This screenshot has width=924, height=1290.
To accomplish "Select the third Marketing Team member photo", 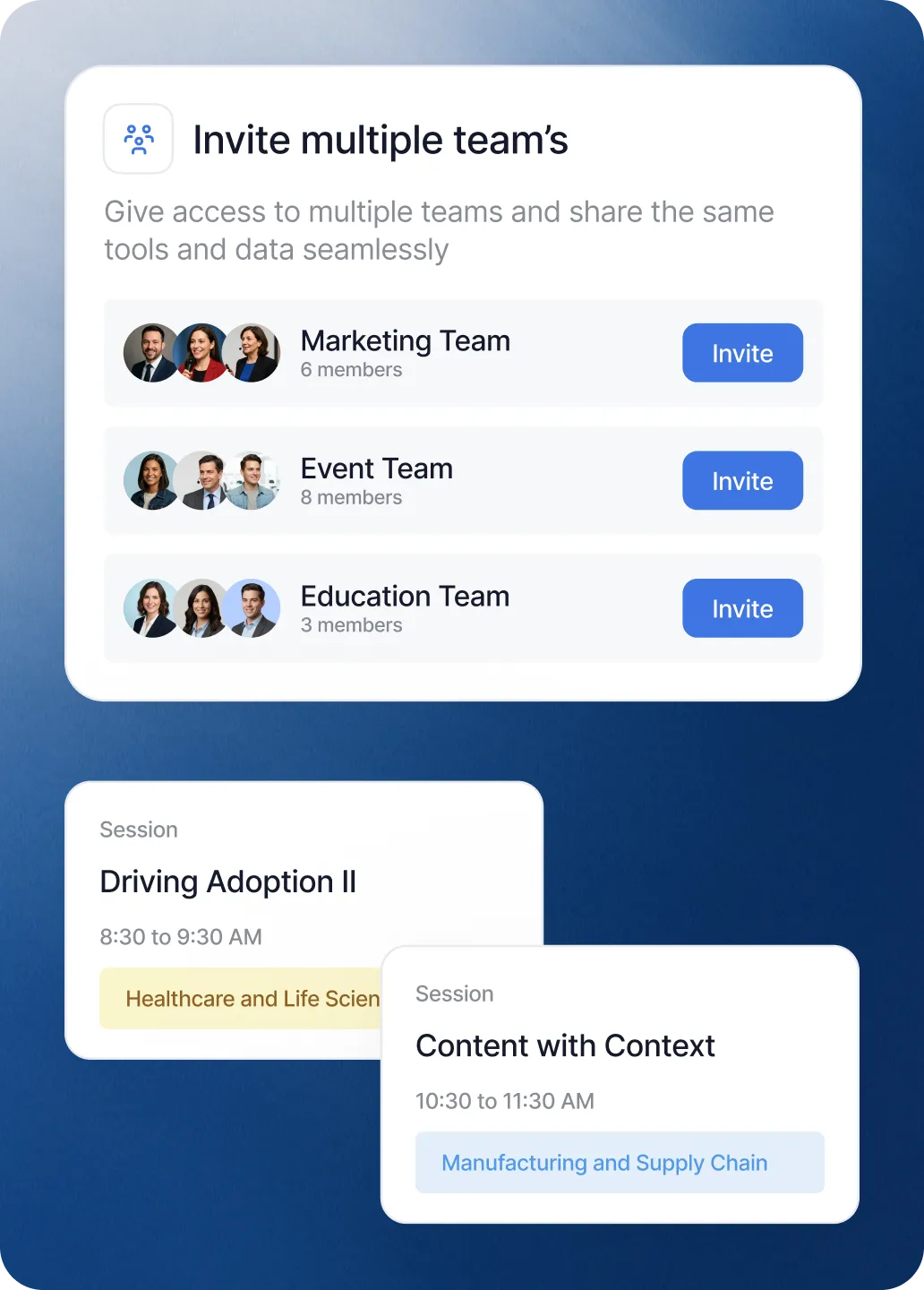I will coord(252,353).
